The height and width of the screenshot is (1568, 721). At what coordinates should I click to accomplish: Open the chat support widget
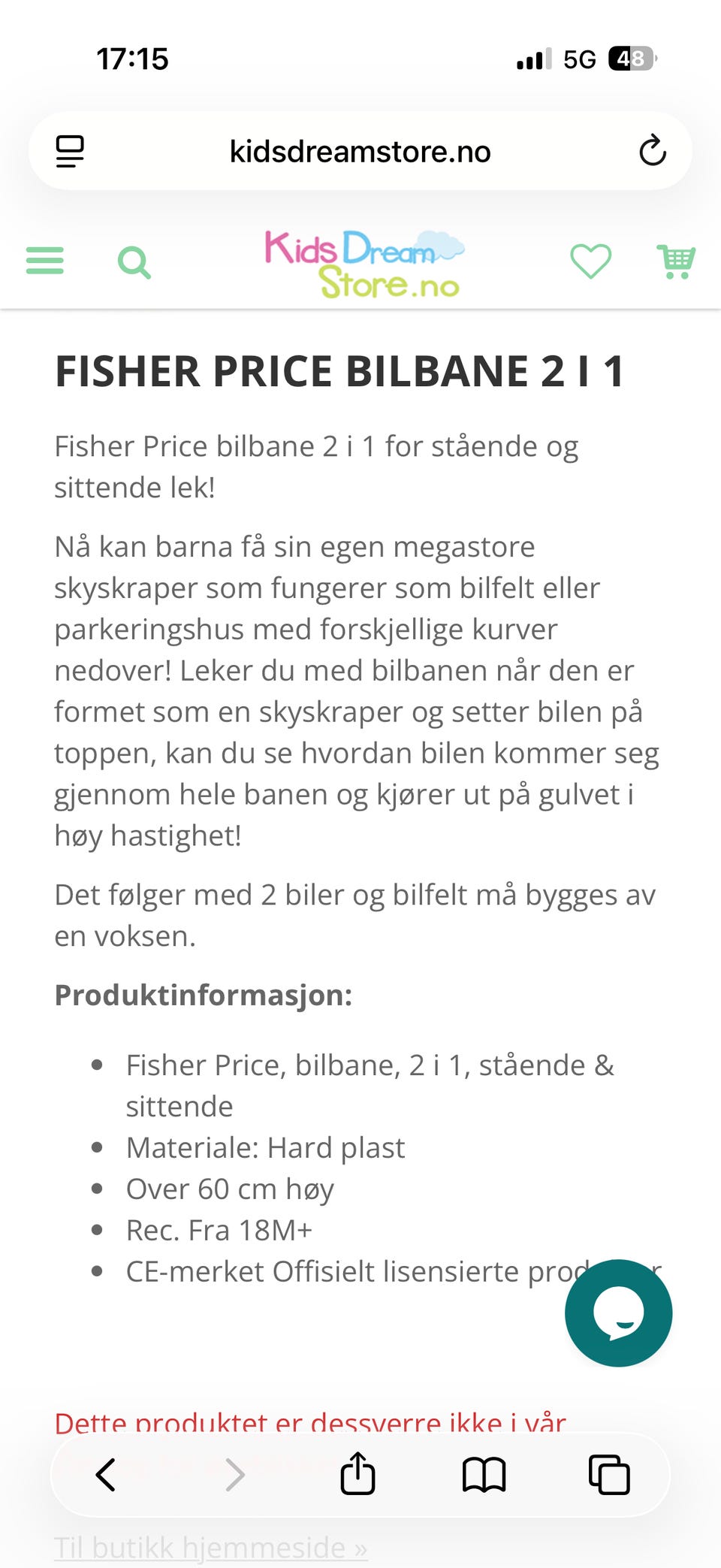click(x=617, y=1312)
